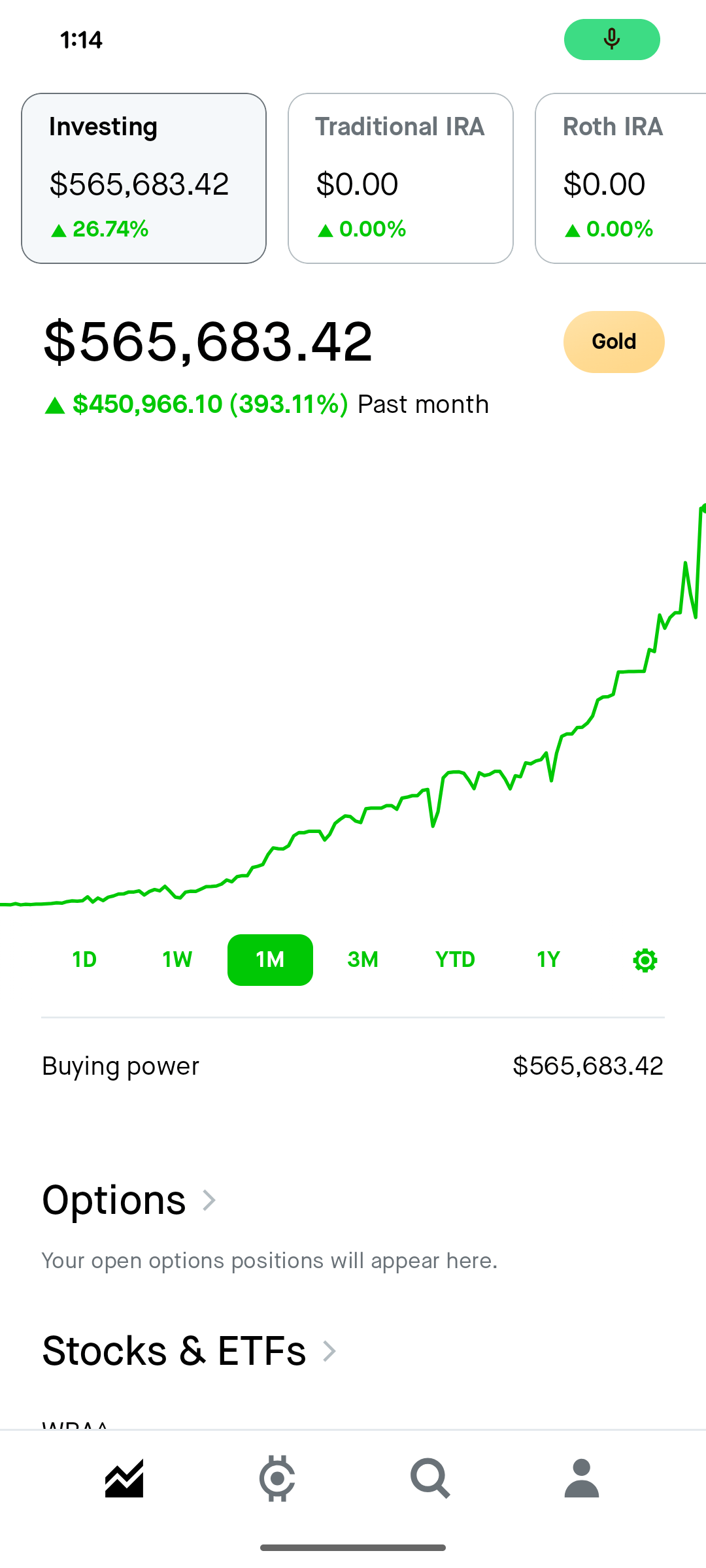Switch chart to 1W range
The image size is (706, 1568).
[177, 960]
